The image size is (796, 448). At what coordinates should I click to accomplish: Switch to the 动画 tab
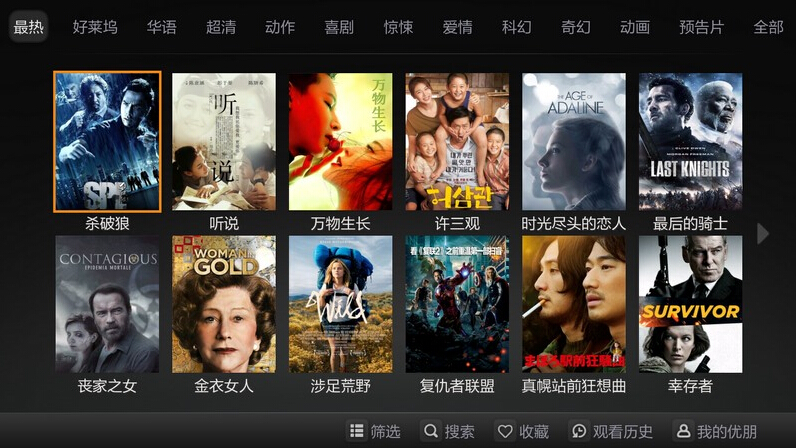click(x=635, y=27)
